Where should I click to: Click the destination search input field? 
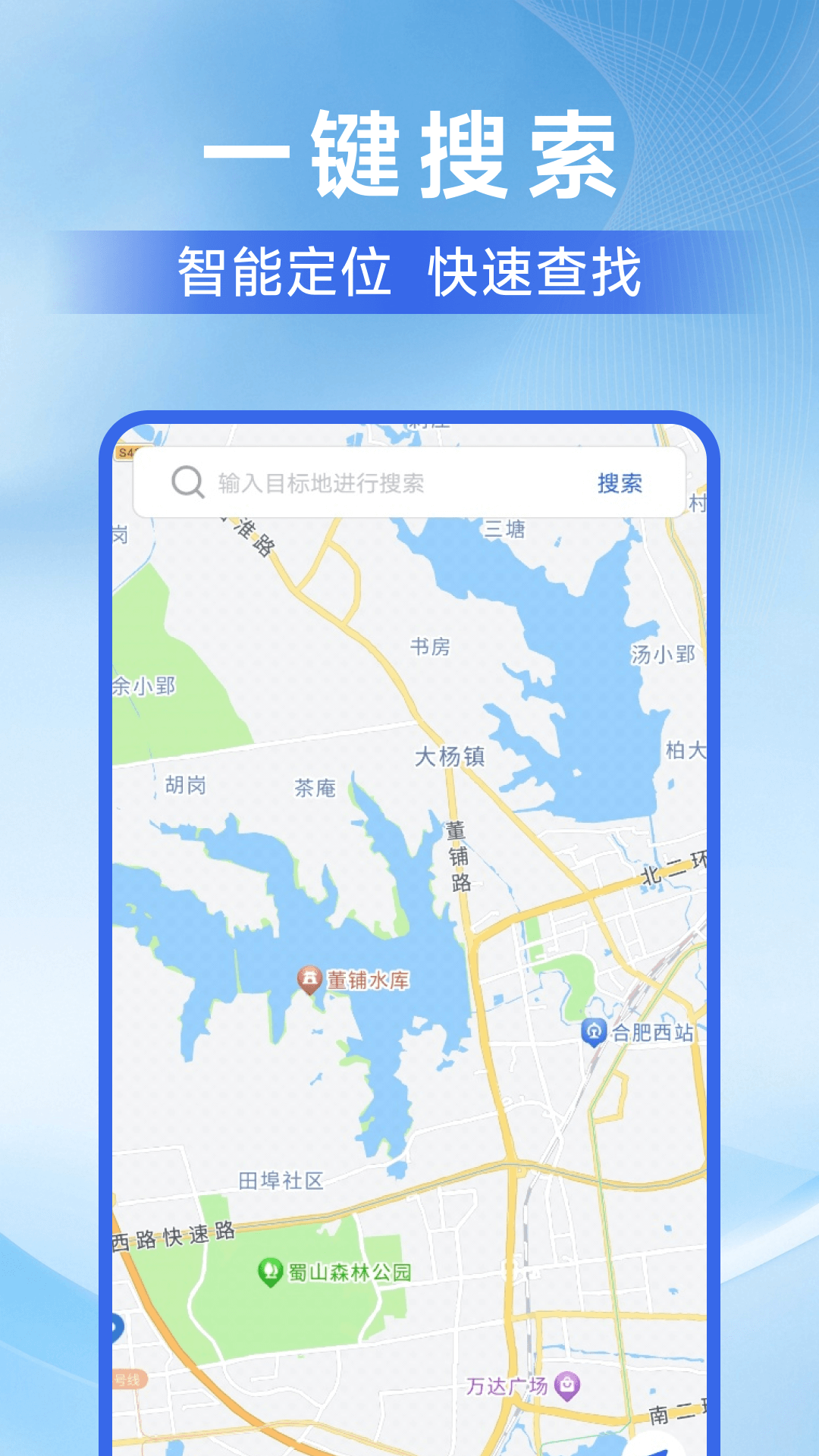pos(364,482)
